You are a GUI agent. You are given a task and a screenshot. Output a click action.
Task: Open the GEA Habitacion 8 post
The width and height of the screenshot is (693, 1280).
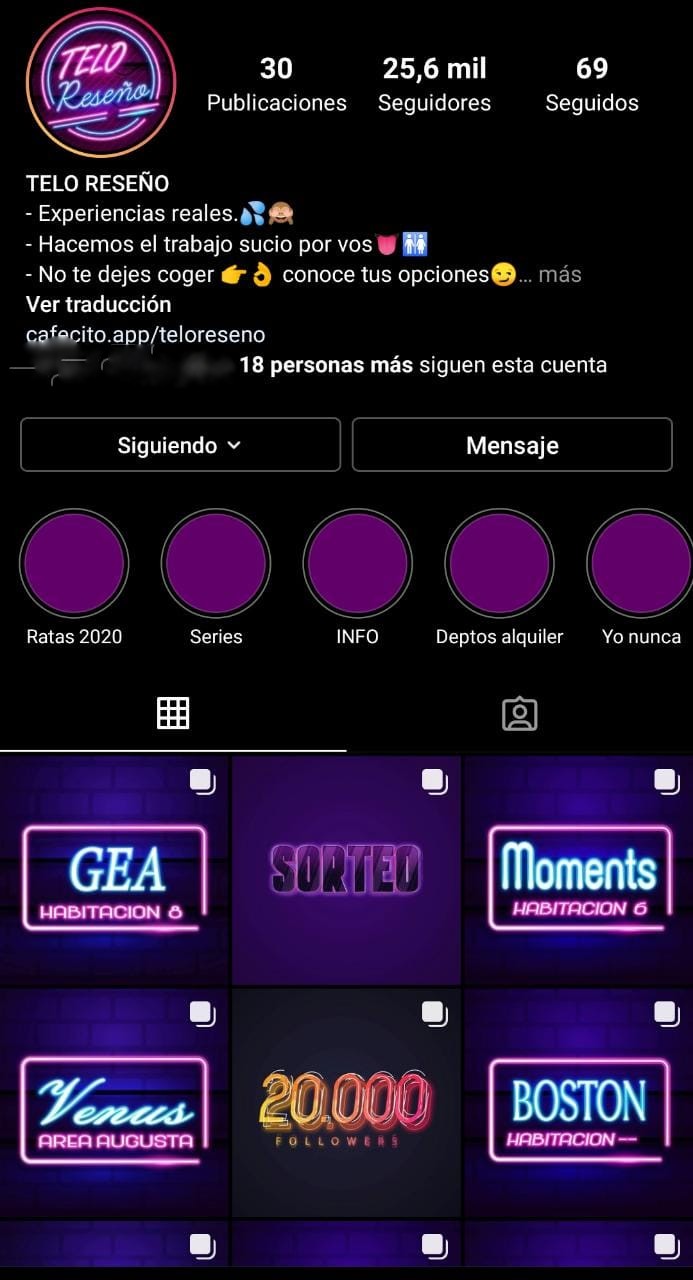point(114,870)
